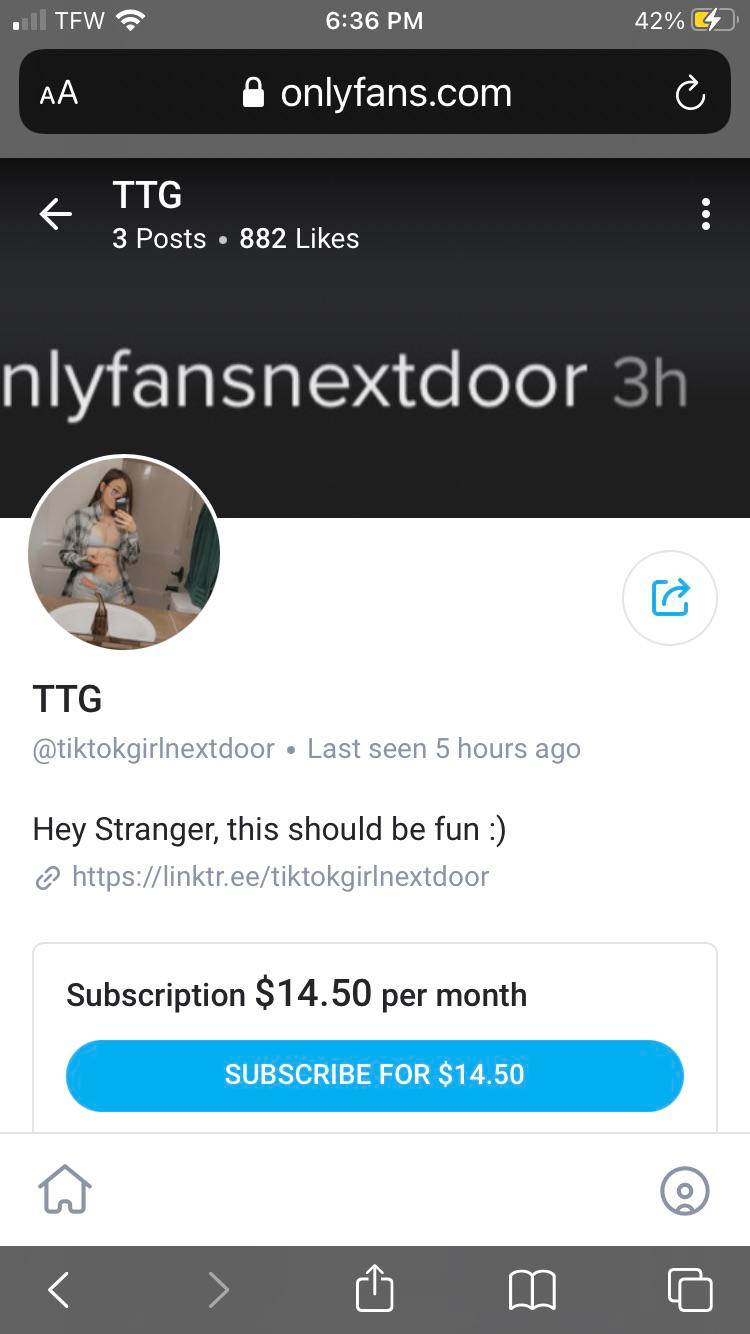Tap the @tiktokgirlnextdoor username
Image resolution: width=750 pixels, height=1334 pixels.
[x=152, y=748]
